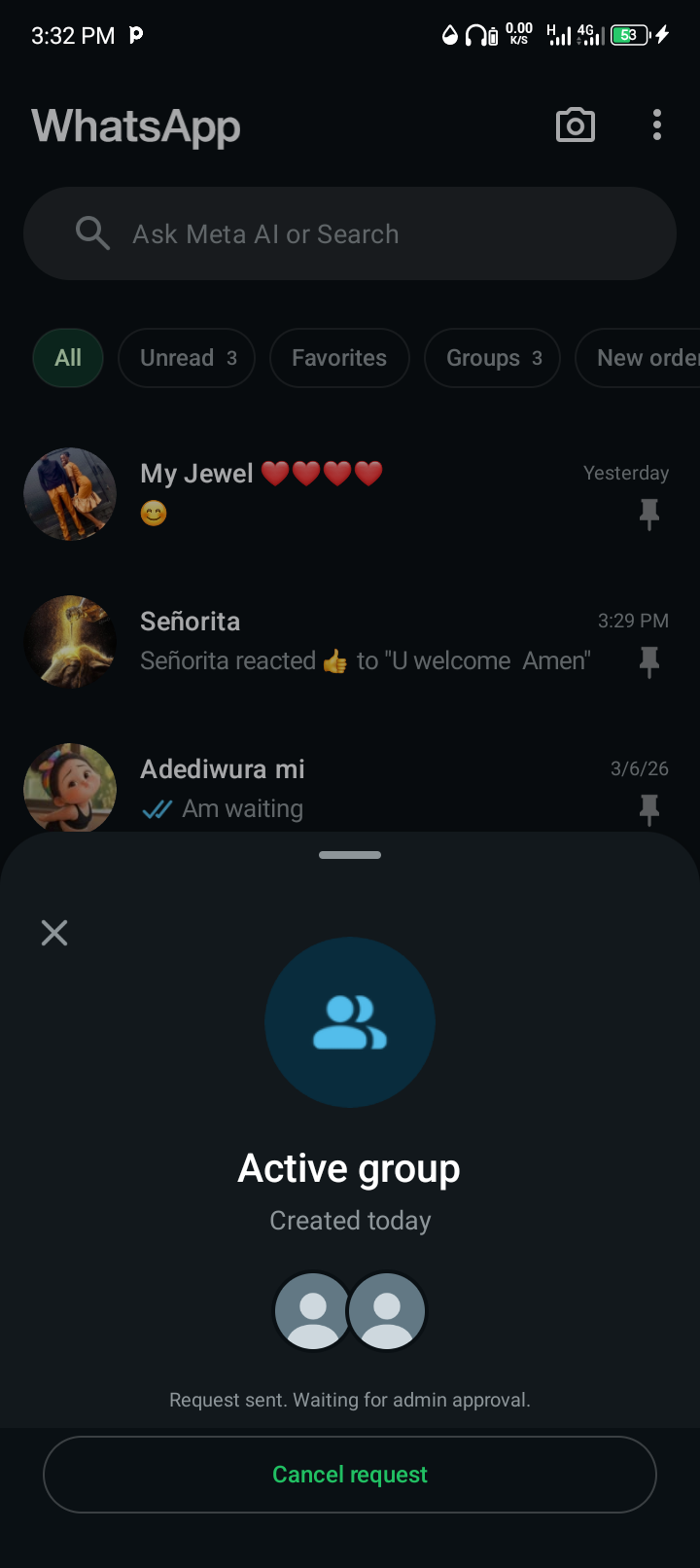Filter chats by Unread
The width and height of the screenshot is (700, 1568).
[x=187, y=358]
